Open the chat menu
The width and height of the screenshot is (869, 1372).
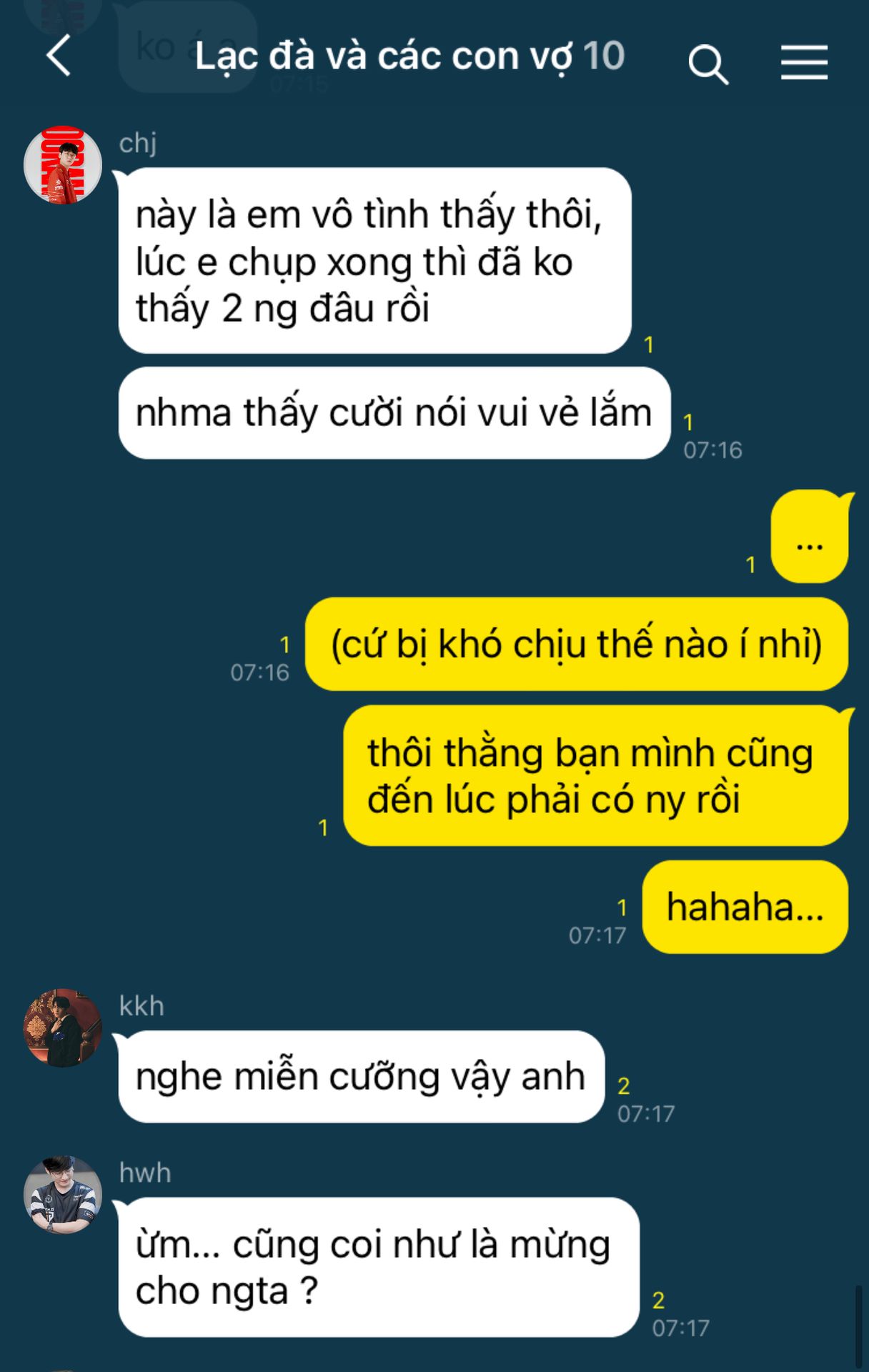[x=804, y=62]
